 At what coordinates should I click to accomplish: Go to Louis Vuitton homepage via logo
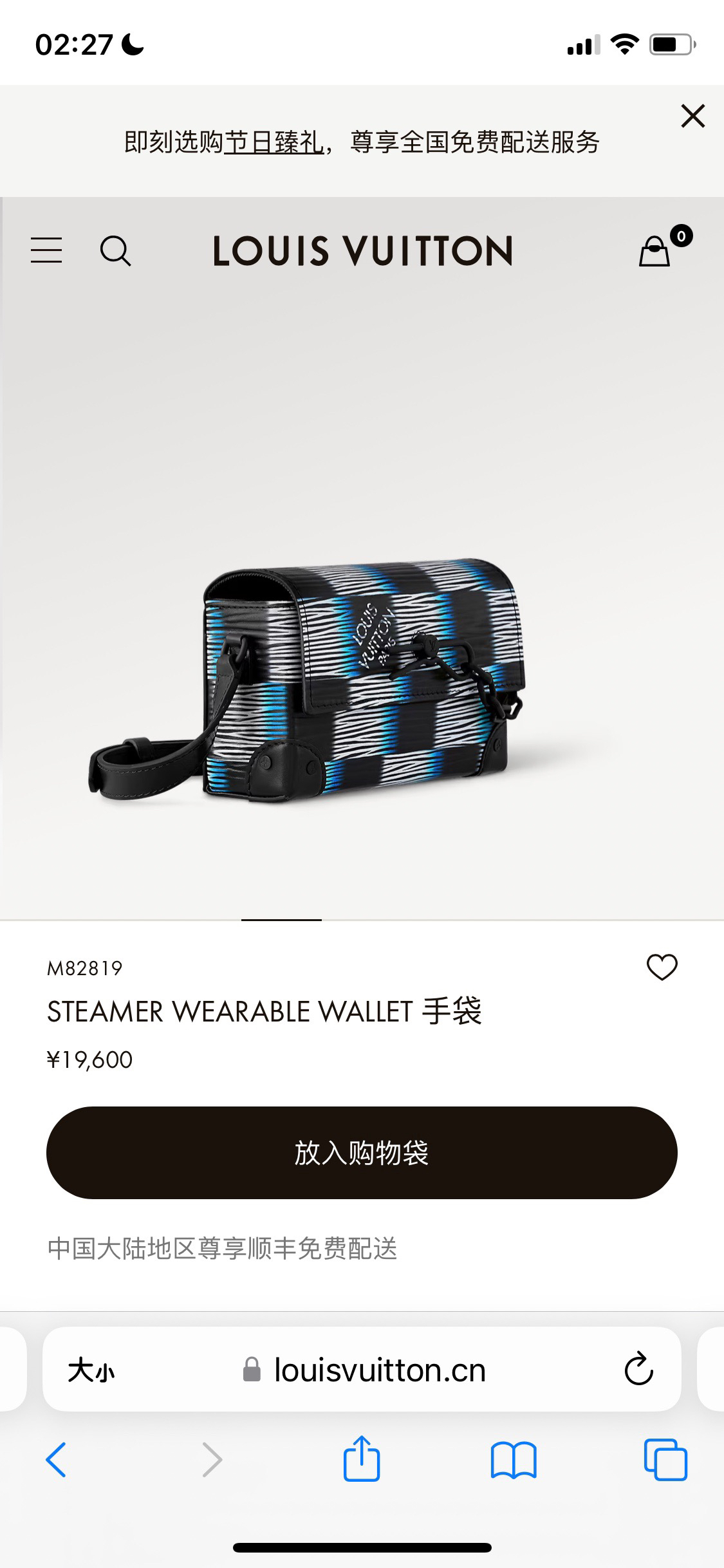(x=362, y=251)
